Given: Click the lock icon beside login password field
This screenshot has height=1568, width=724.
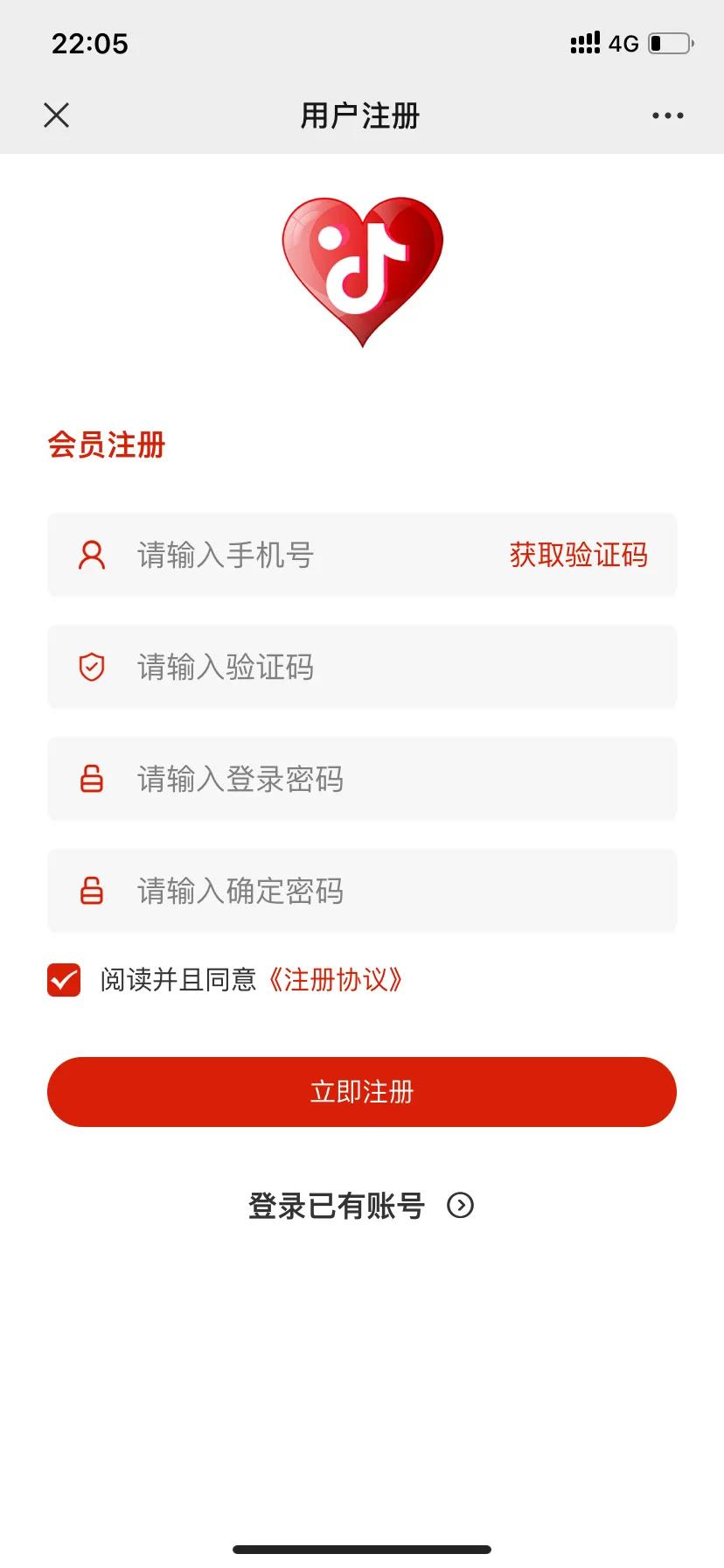Looking at the screenshot, I should 91,779.
